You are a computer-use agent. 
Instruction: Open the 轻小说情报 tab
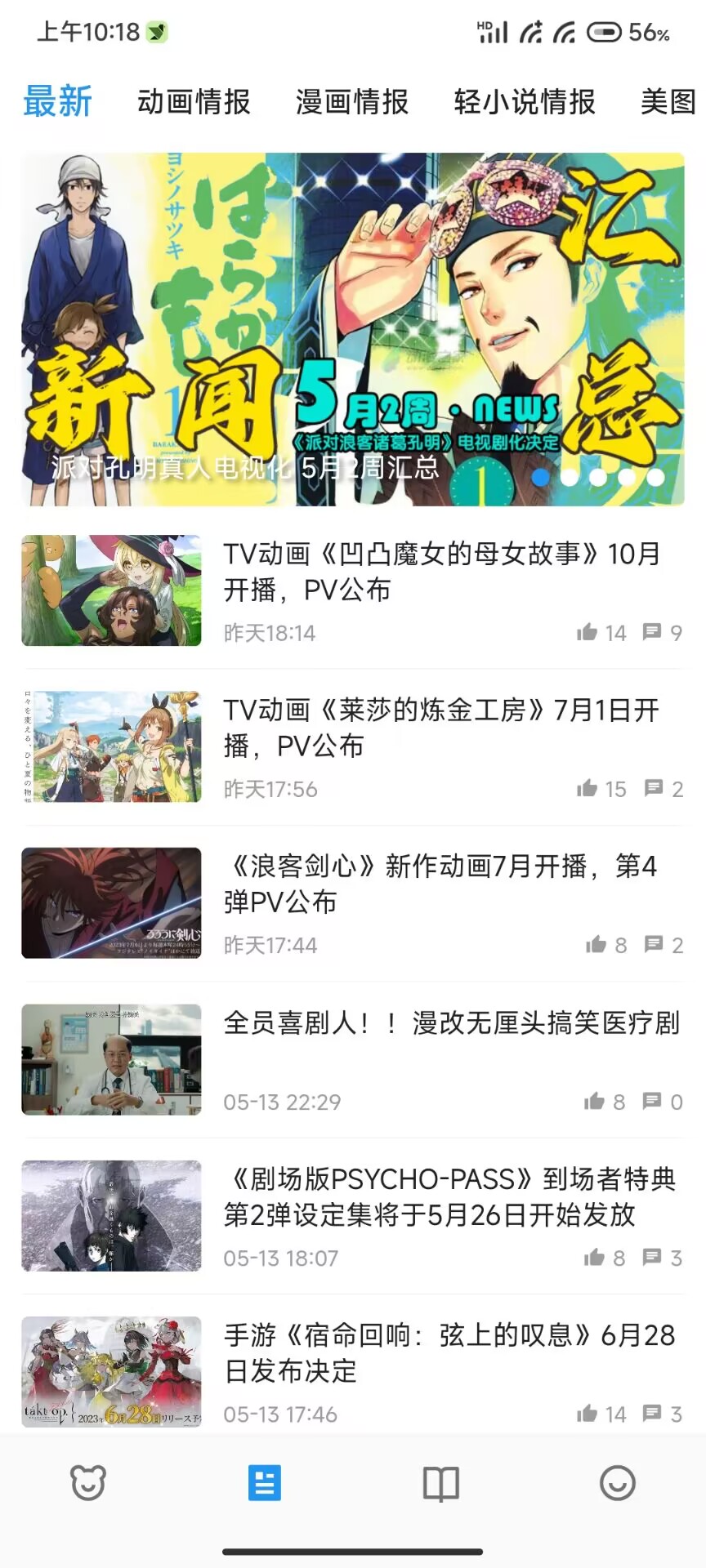(x=525, y=102)
